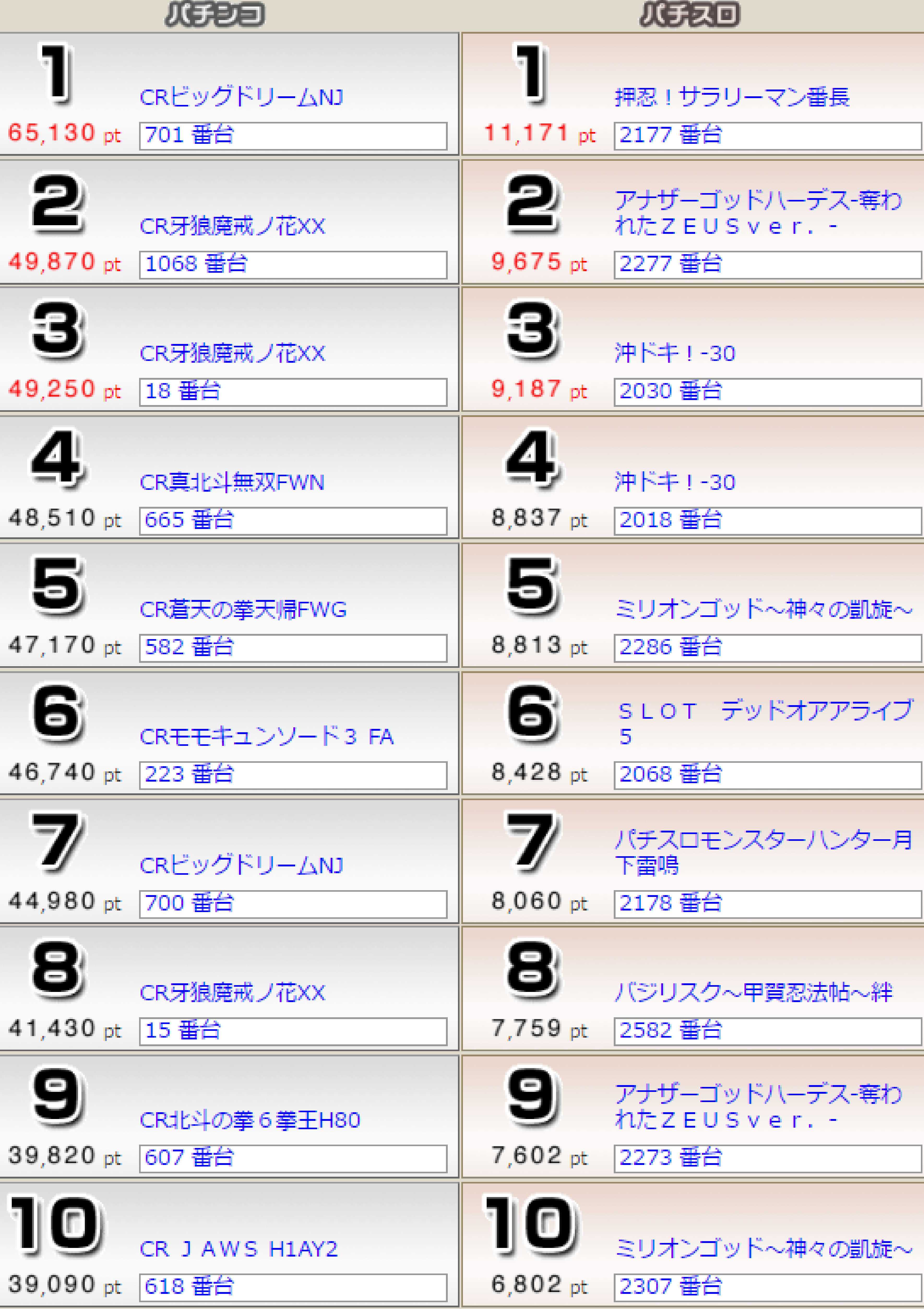Open CR真北斗無双FWN link
Screen dimensions: 924x1309
pyautogui.click(x=232, y=483)
